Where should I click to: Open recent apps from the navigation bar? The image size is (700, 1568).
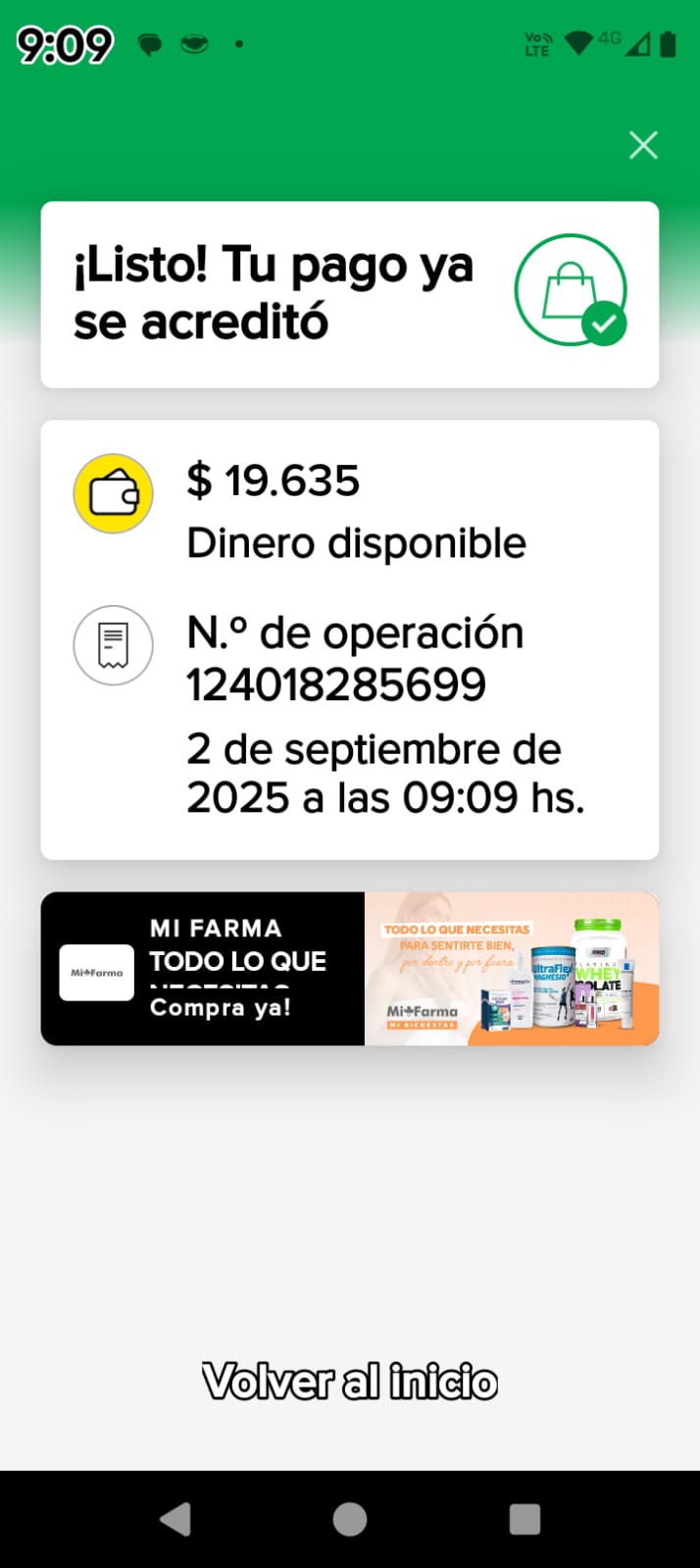(525, 1519)
